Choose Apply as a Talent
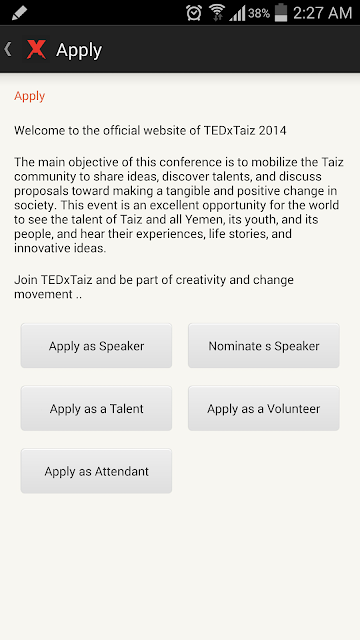Viewport: 360px width, 640px height. point(96,408)
